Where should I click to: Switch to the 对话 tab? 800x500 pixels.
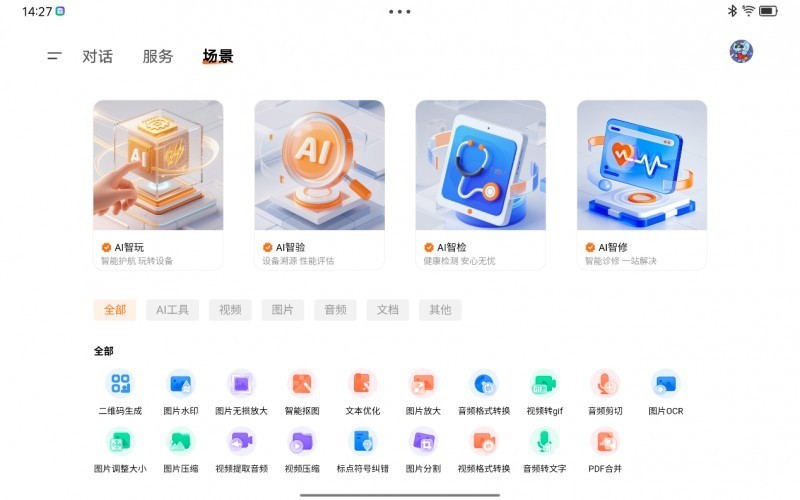tap(97, 56)
